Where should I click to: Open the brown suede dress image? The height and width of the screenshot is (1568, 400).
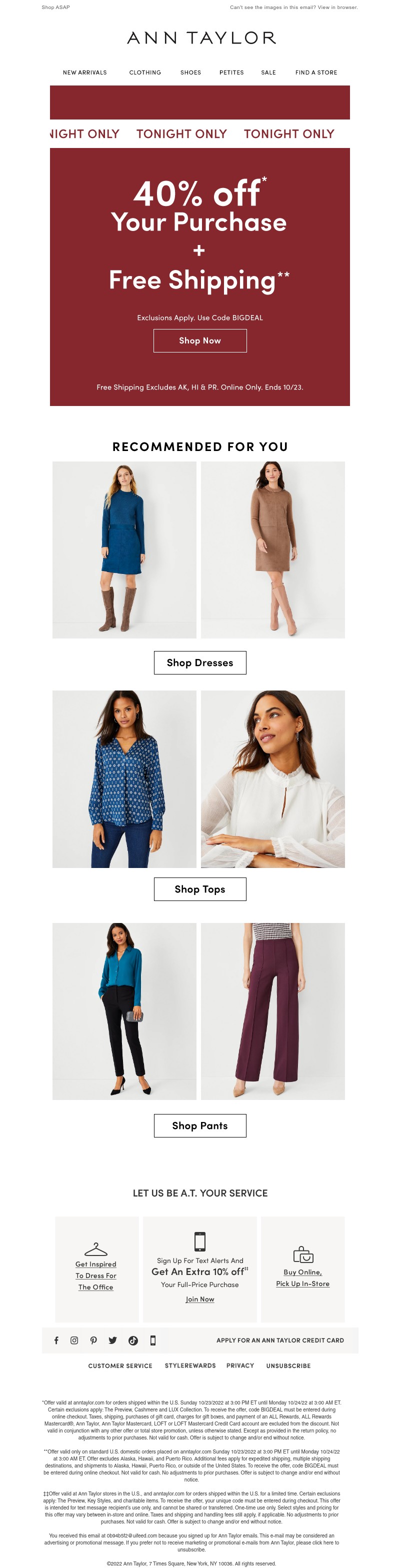[273, 549]
